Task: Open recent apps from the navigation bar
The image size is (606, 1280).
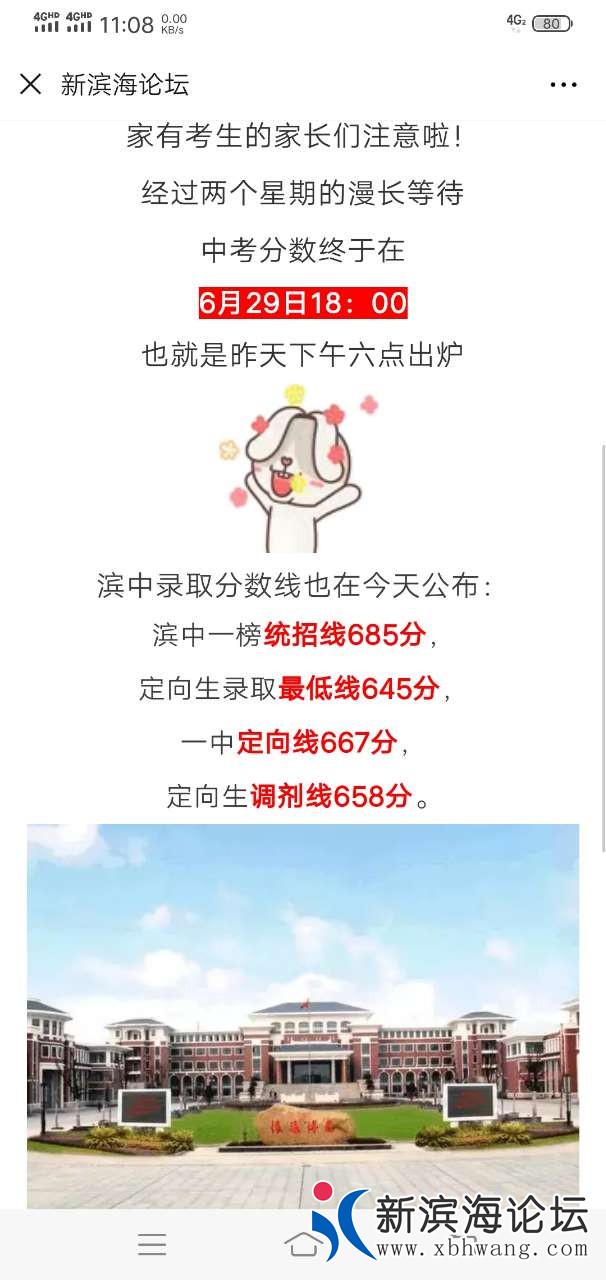Action: tap(152, 1244)
